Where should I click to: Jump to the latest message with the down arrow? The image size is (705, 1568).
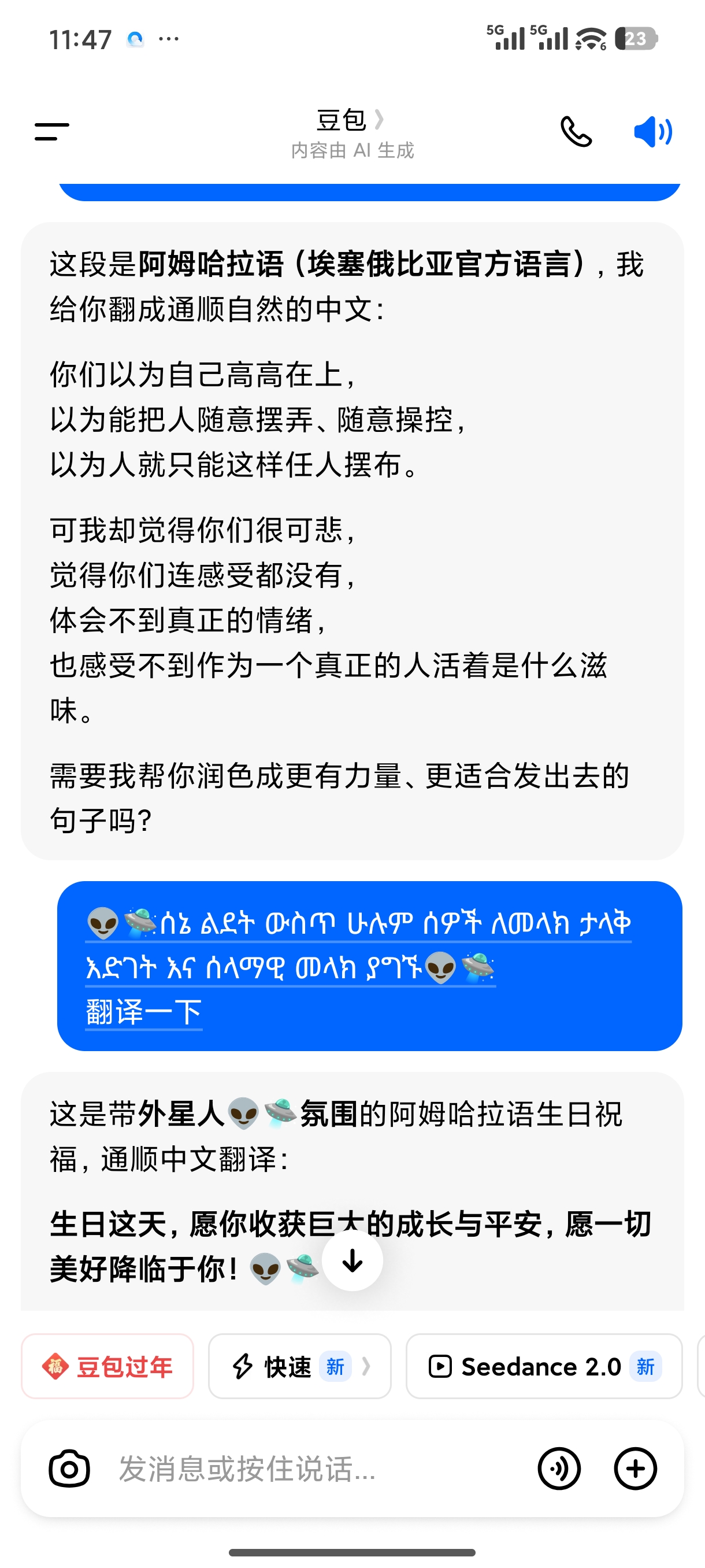tap(352, 1260)
